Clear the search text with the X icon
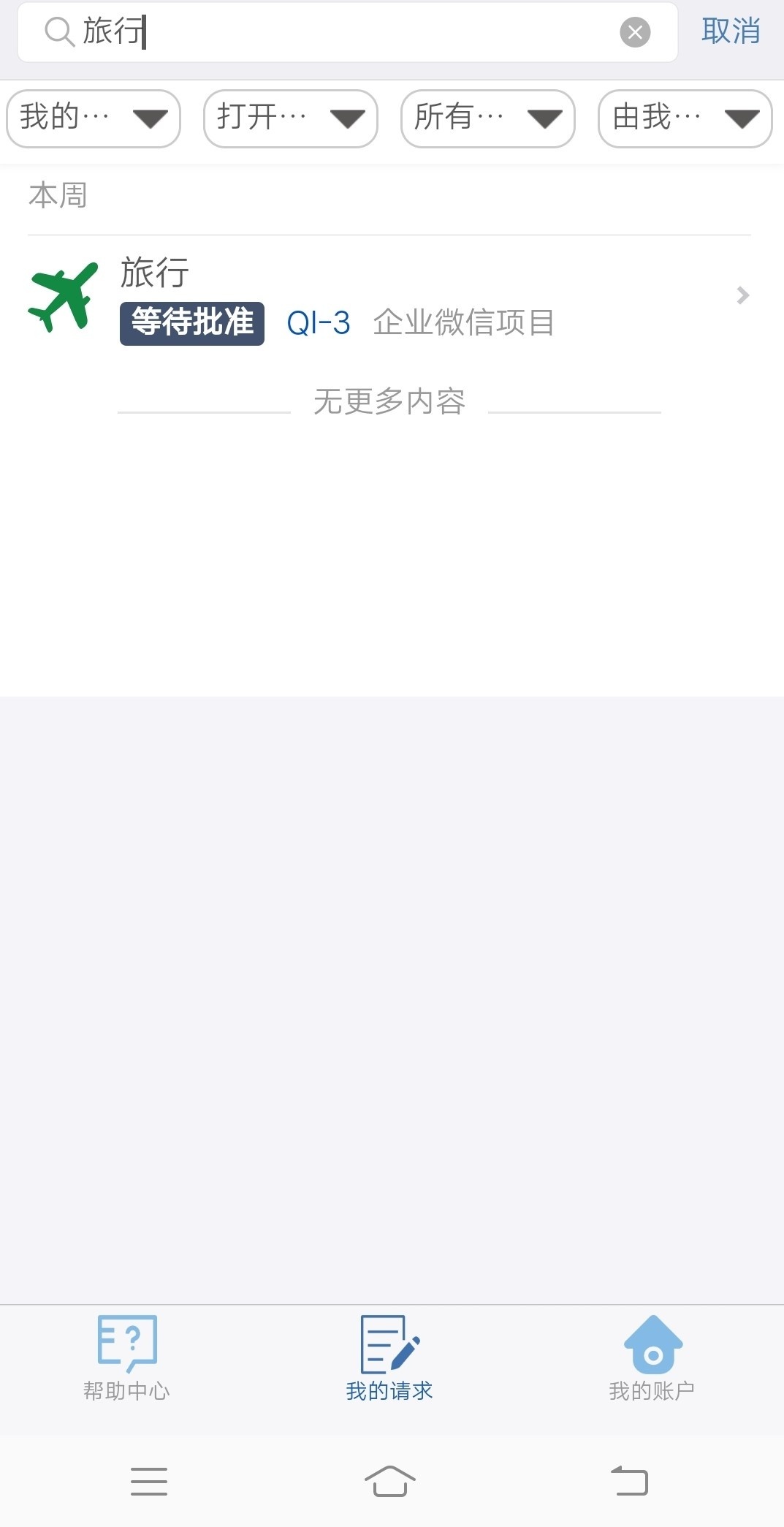Image resolution: width=784 pixels, height=1527 pixels. coord(634,32)
